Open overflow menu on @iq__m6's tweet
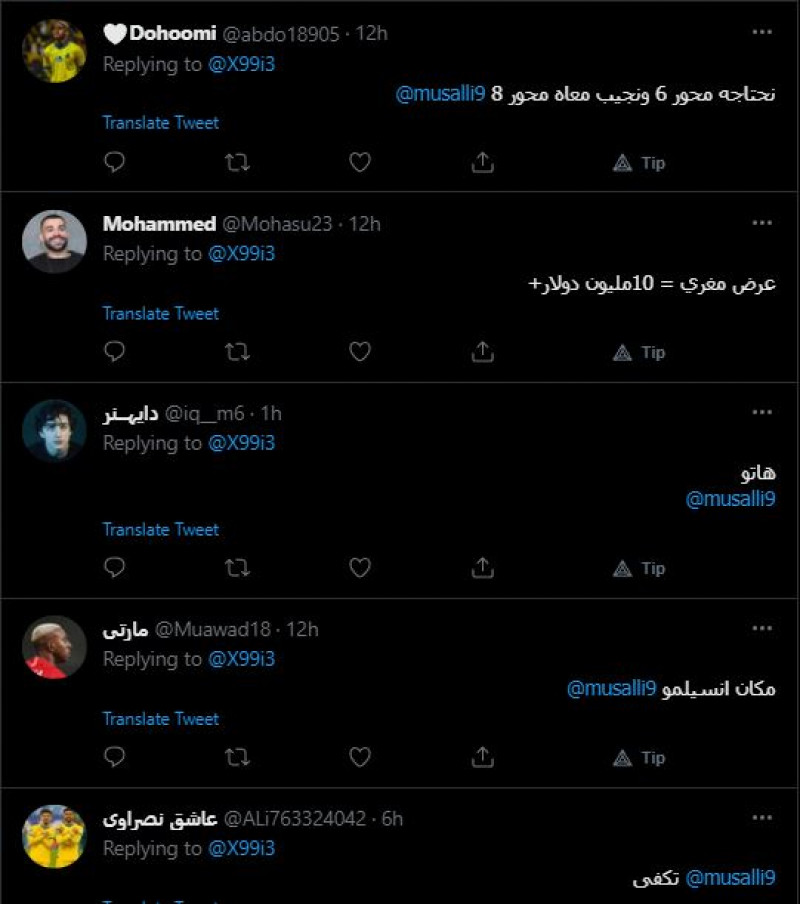 click(x=762, y=412)
